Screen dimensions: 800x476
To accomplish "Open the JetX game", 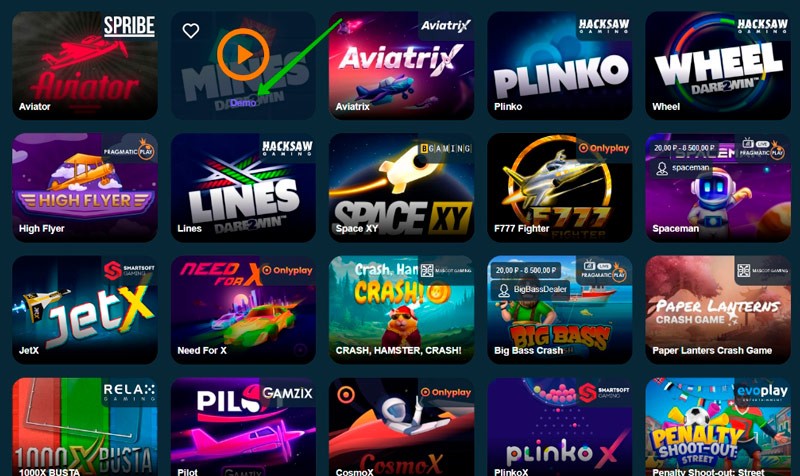I will pyautogui.click(x=84, y=309).
